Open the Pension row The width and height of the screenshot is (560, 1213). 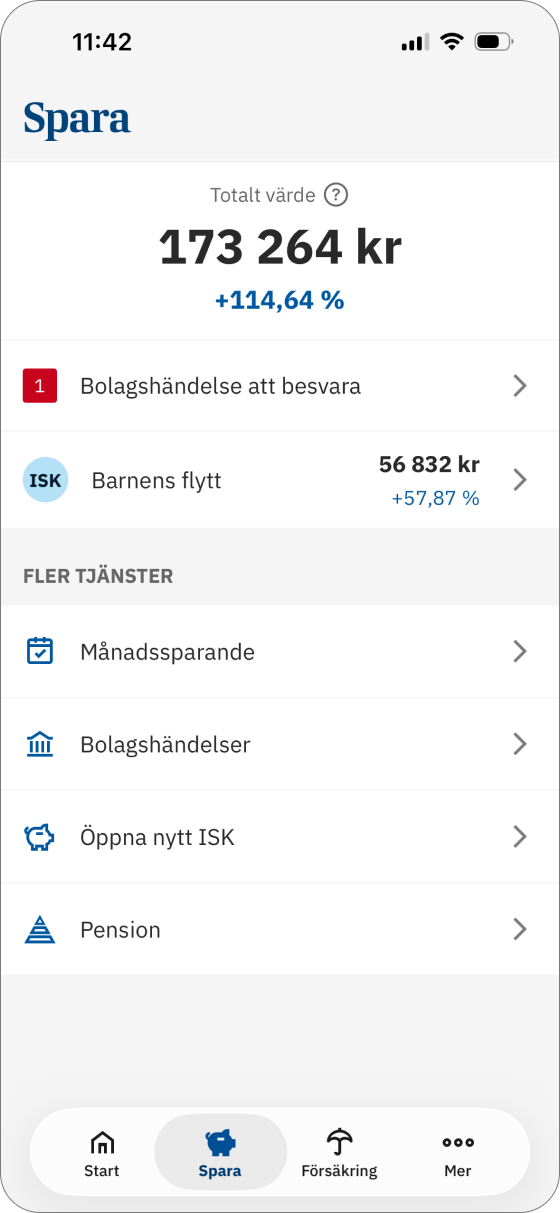280,930
